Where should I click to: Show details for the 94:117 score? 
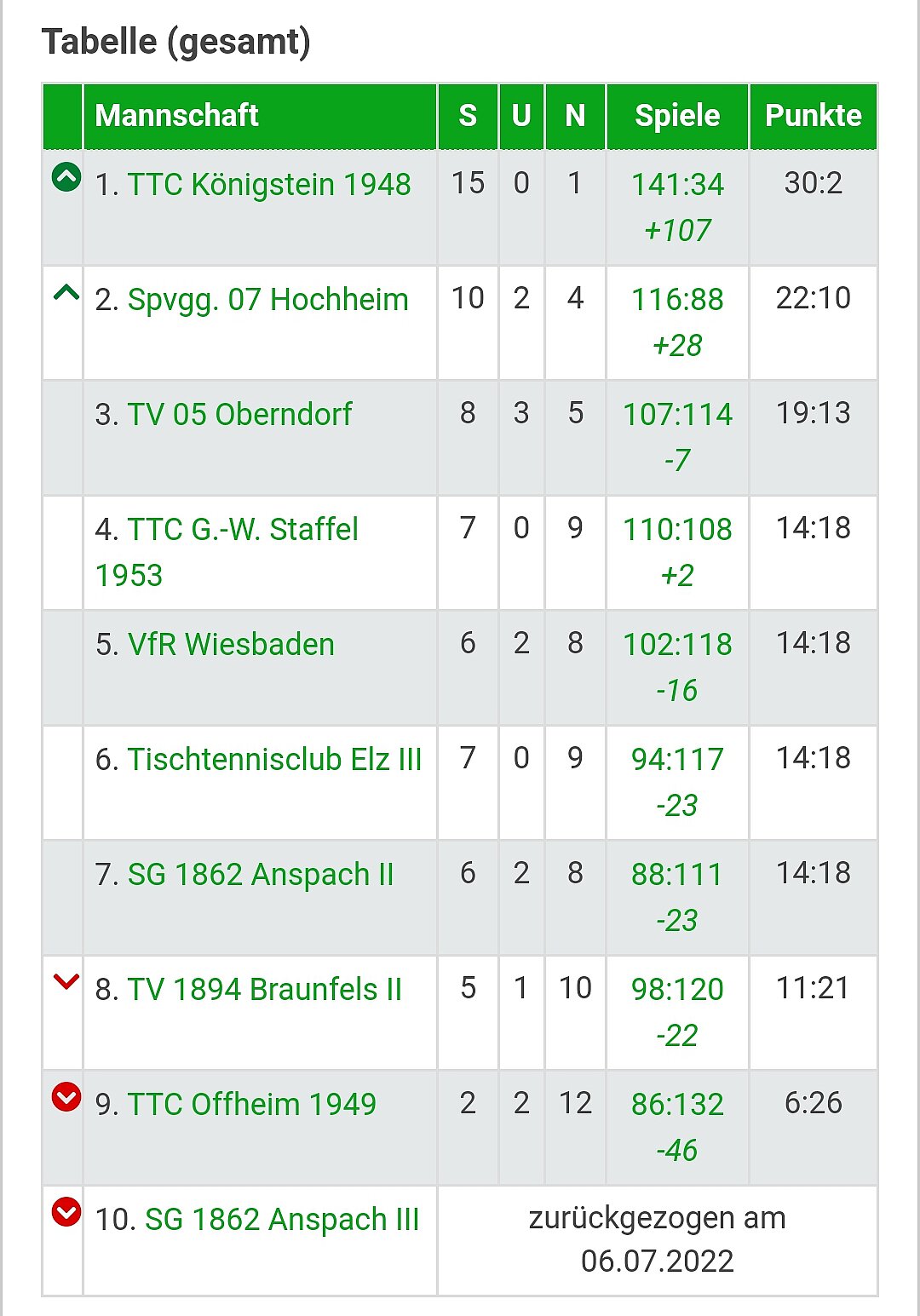pos(677,760)
